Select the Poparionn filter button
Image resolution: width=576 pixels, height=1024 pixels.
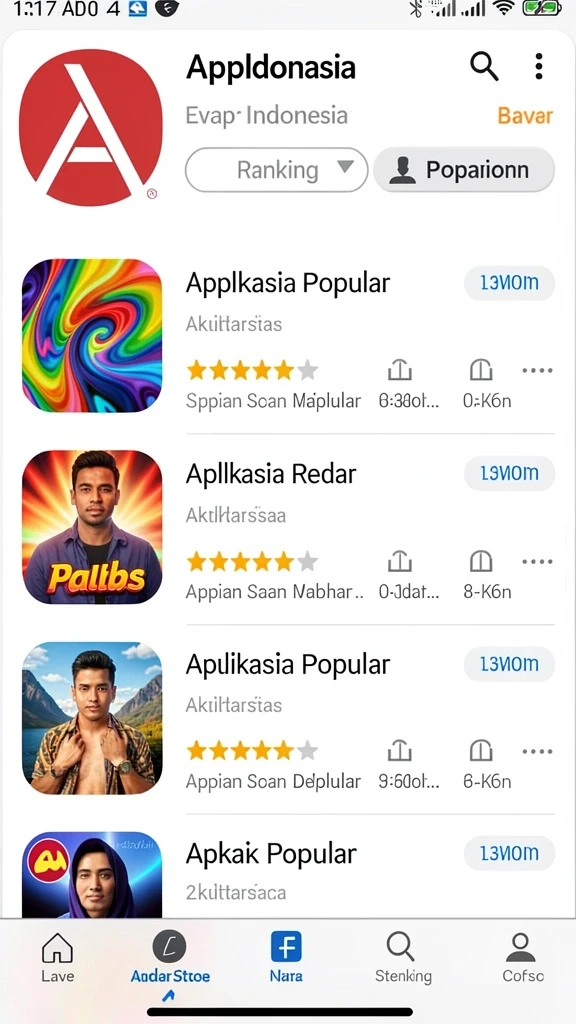[x=464, y=170]
